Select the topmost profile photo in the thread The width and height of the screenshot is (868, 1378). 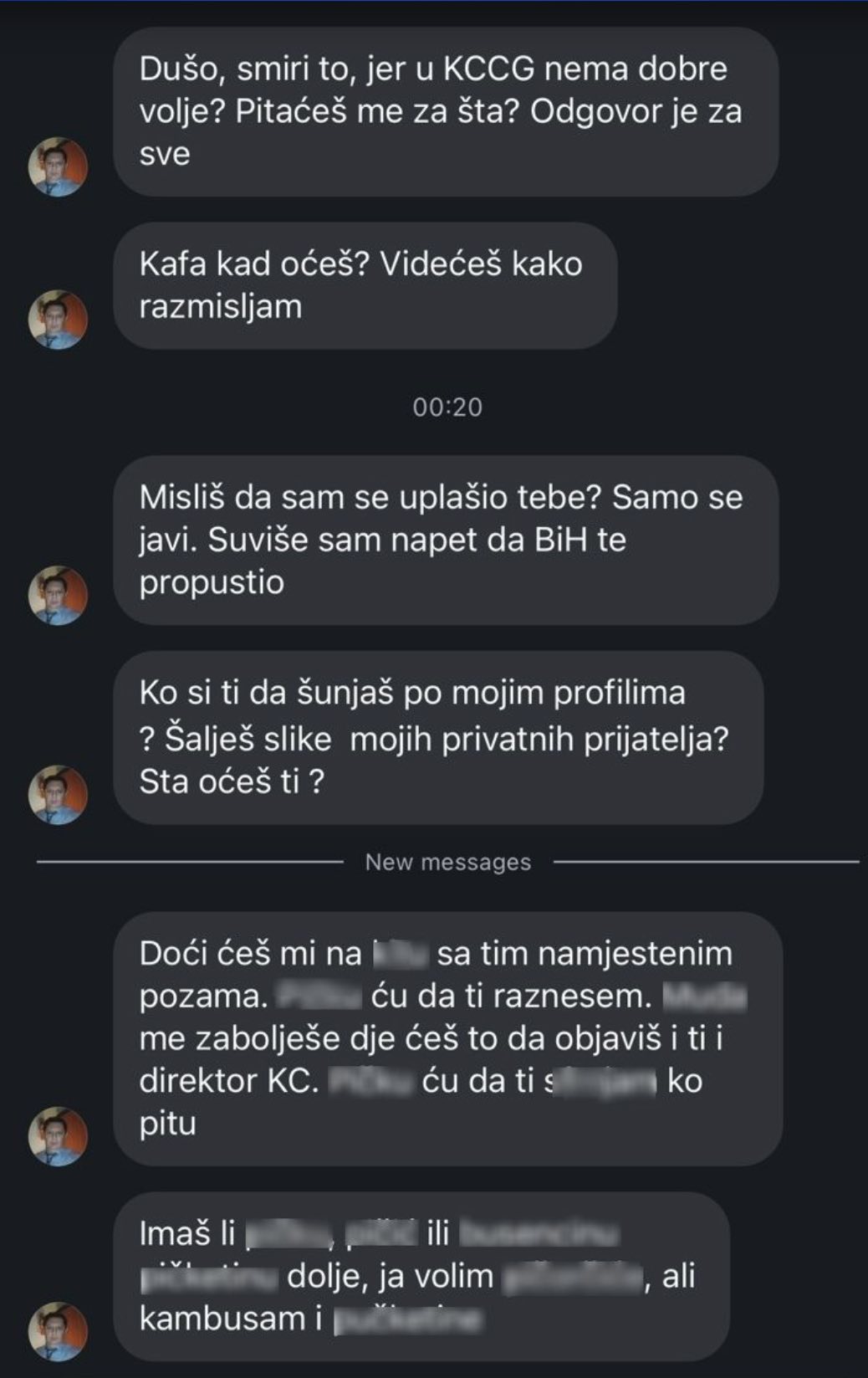pyautogui.click(x=57, y=166)
